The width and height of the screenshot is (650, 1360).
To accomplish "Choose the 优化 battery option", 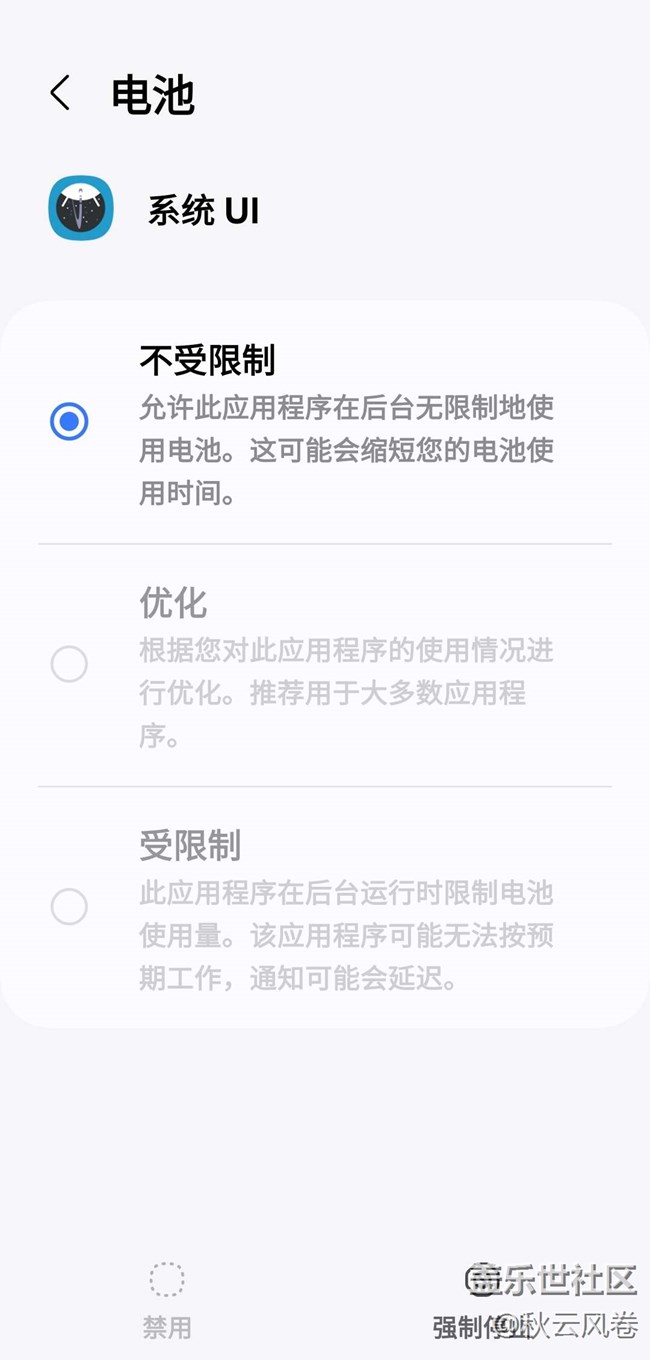I will (69, 664).
